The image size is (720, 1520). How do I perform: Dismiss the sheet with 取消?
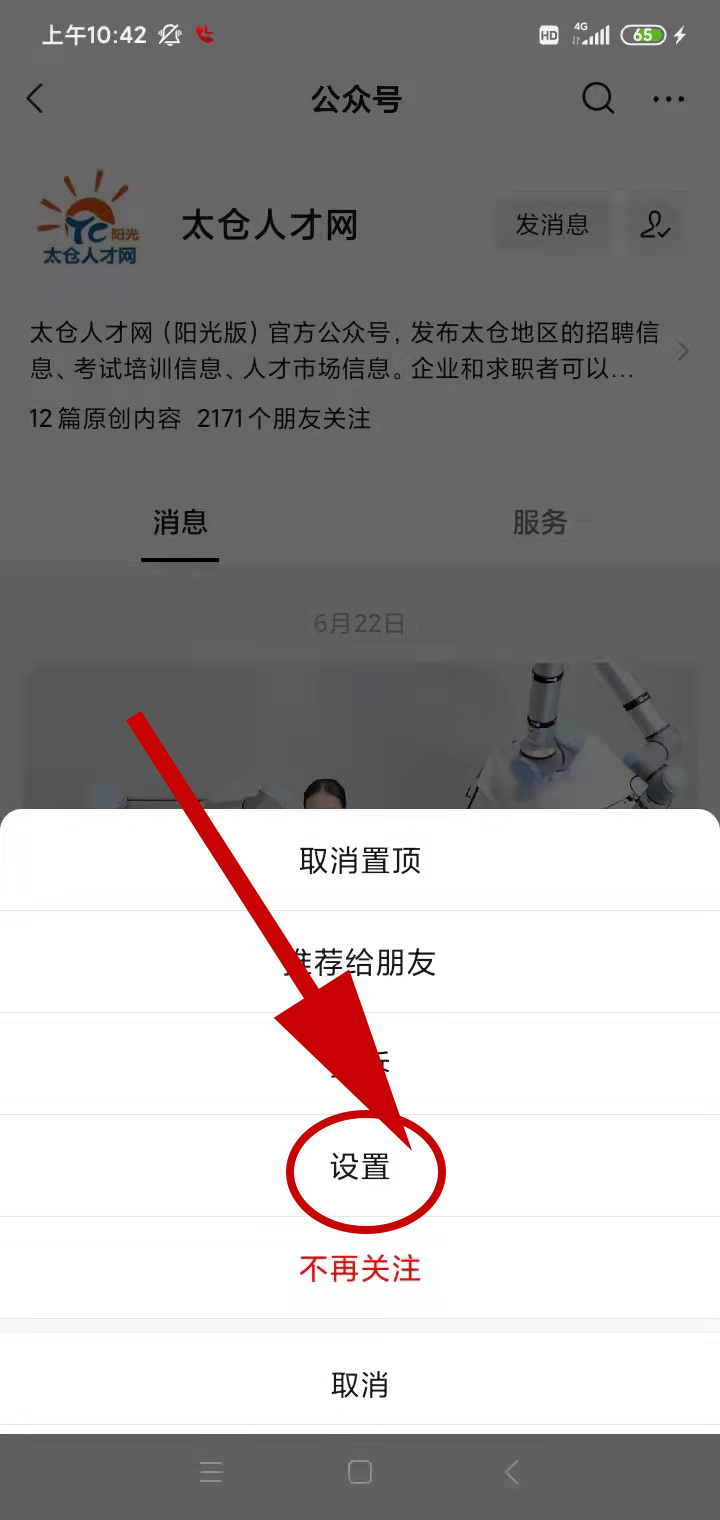pyautogui.click(x=360, y=1385)
